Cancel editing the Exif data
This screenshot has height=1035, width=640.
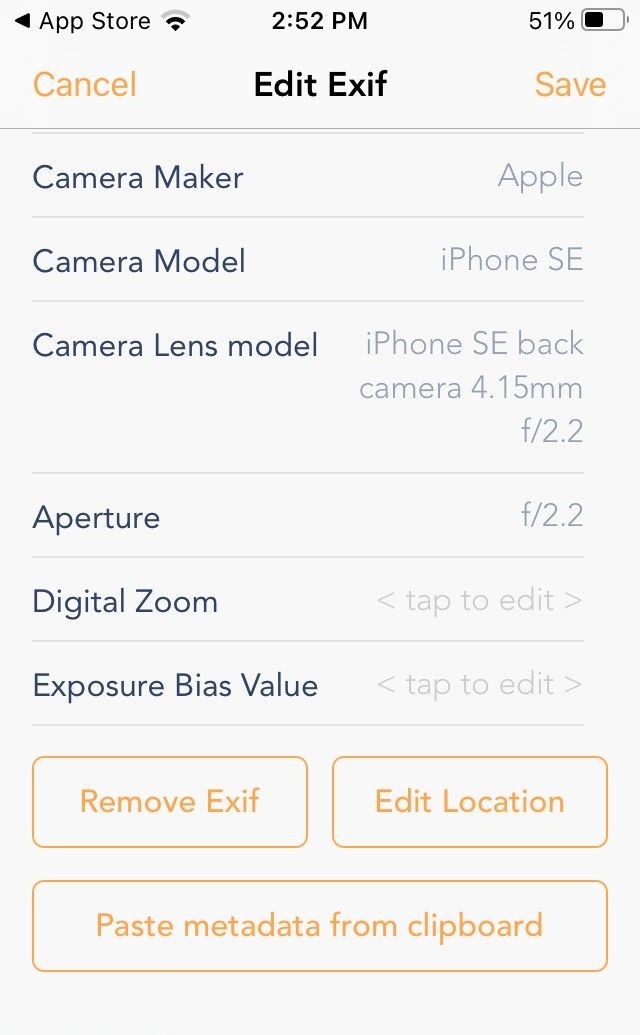[x=85, y=85]
